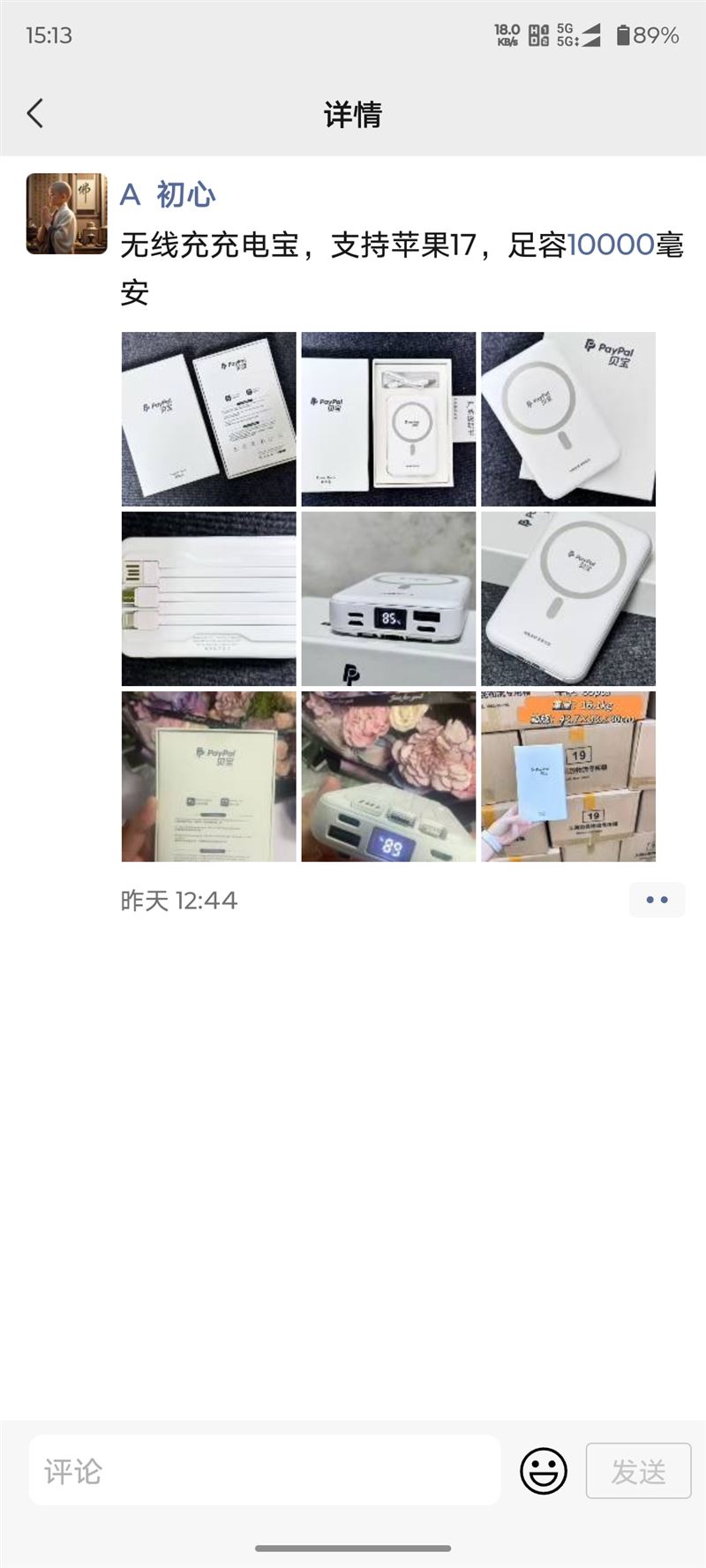Screen dimensions: 706x1568
Task: Open A 初心's profile avatar
Action: pyautogui.click(x=66, y=214)
